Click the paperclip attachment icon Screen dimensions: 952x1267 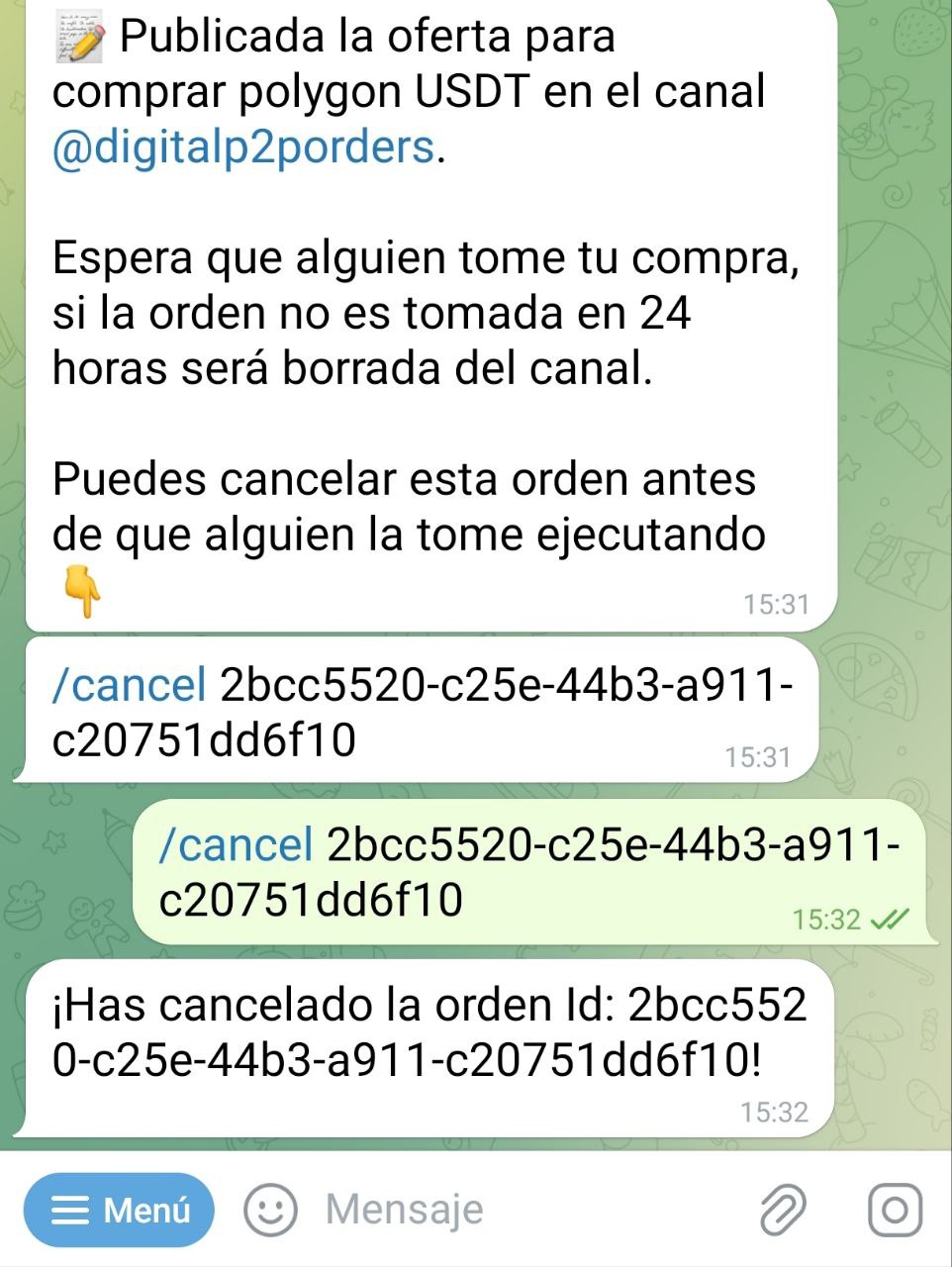(x=785, y=1209)
